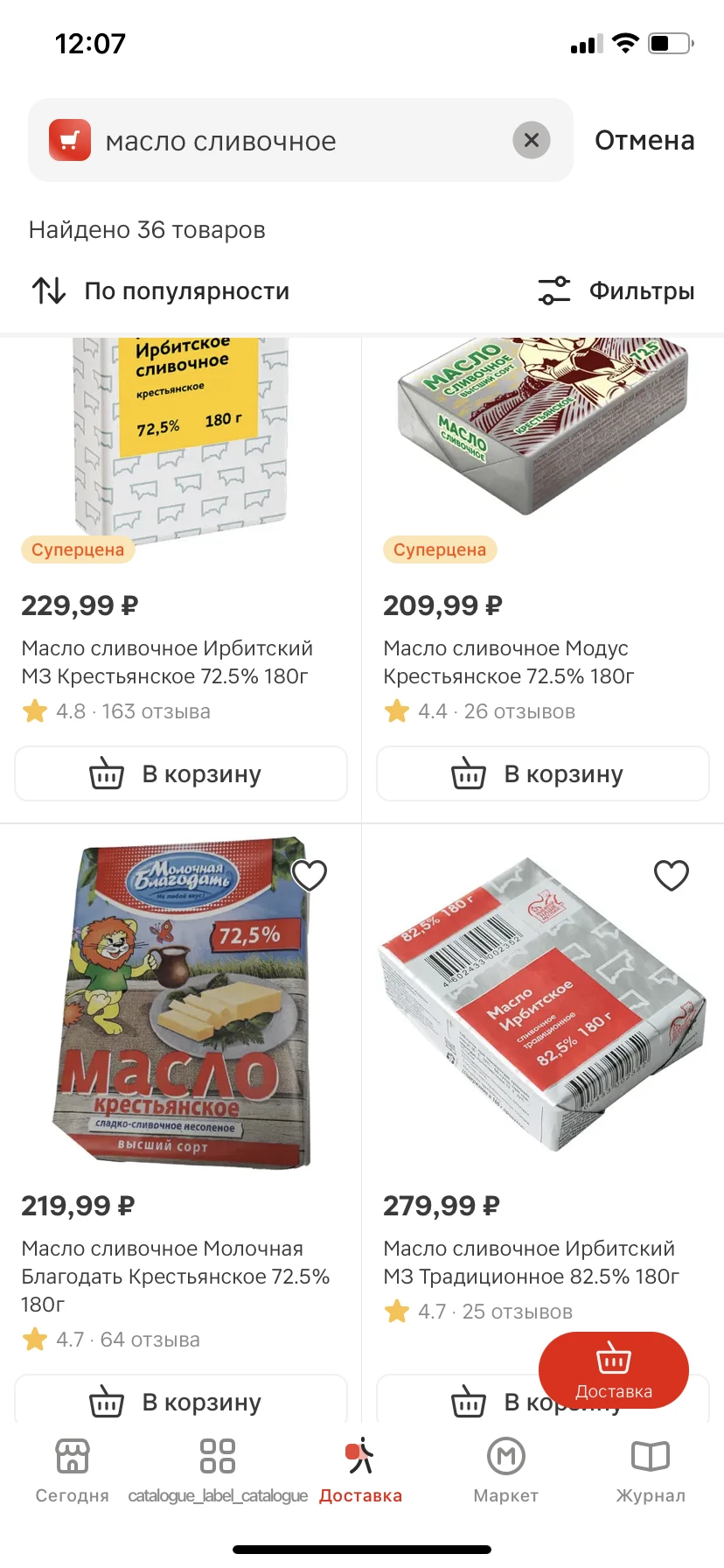Favorite the Молочная Благодать butter
This screenshot has width=724, height=1568.
click(x=309, y=874)
